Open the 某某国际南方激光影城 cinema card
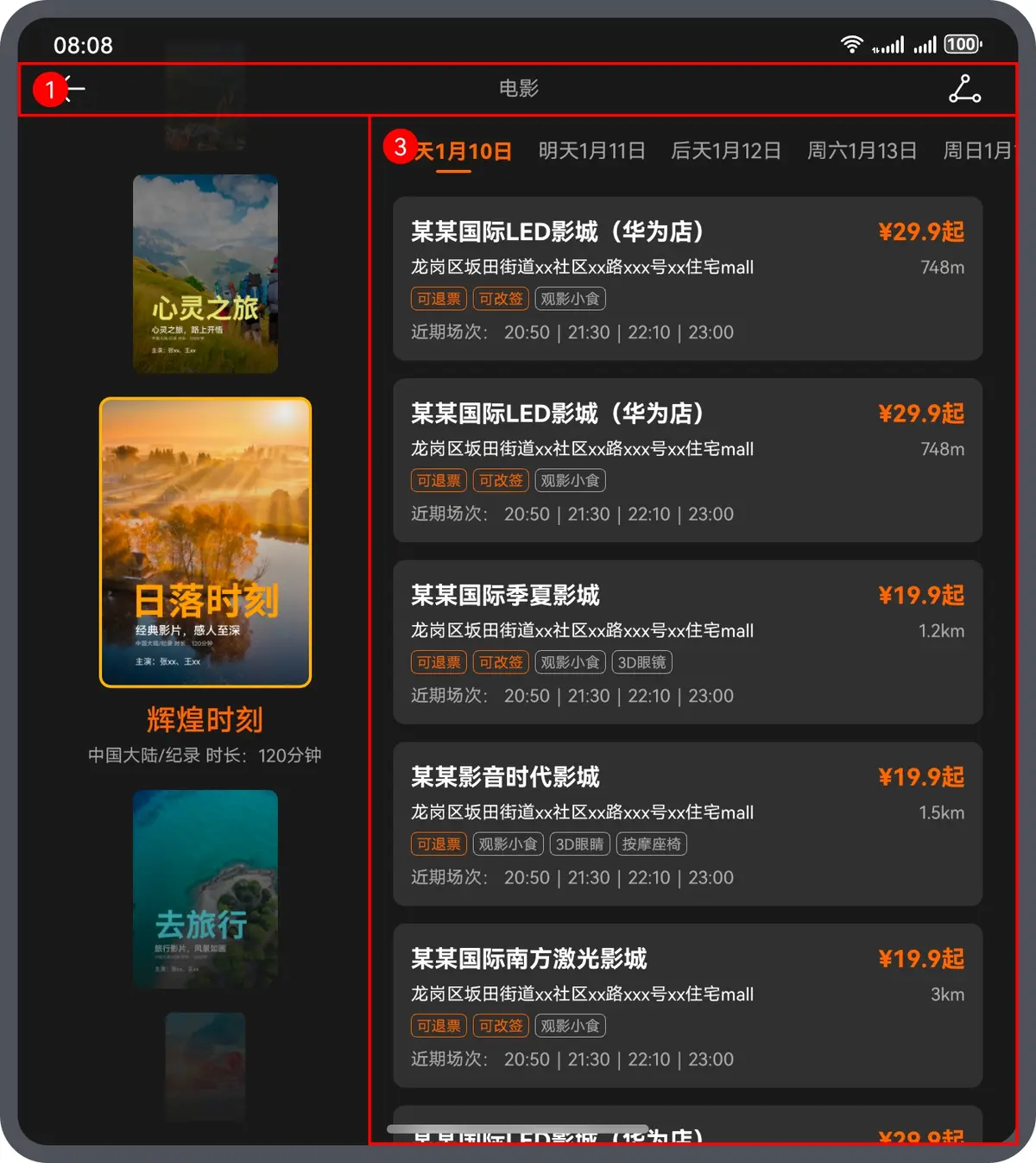Image resolution: width=1036 pixels, height=1163 pixels. click(687, 1006)
